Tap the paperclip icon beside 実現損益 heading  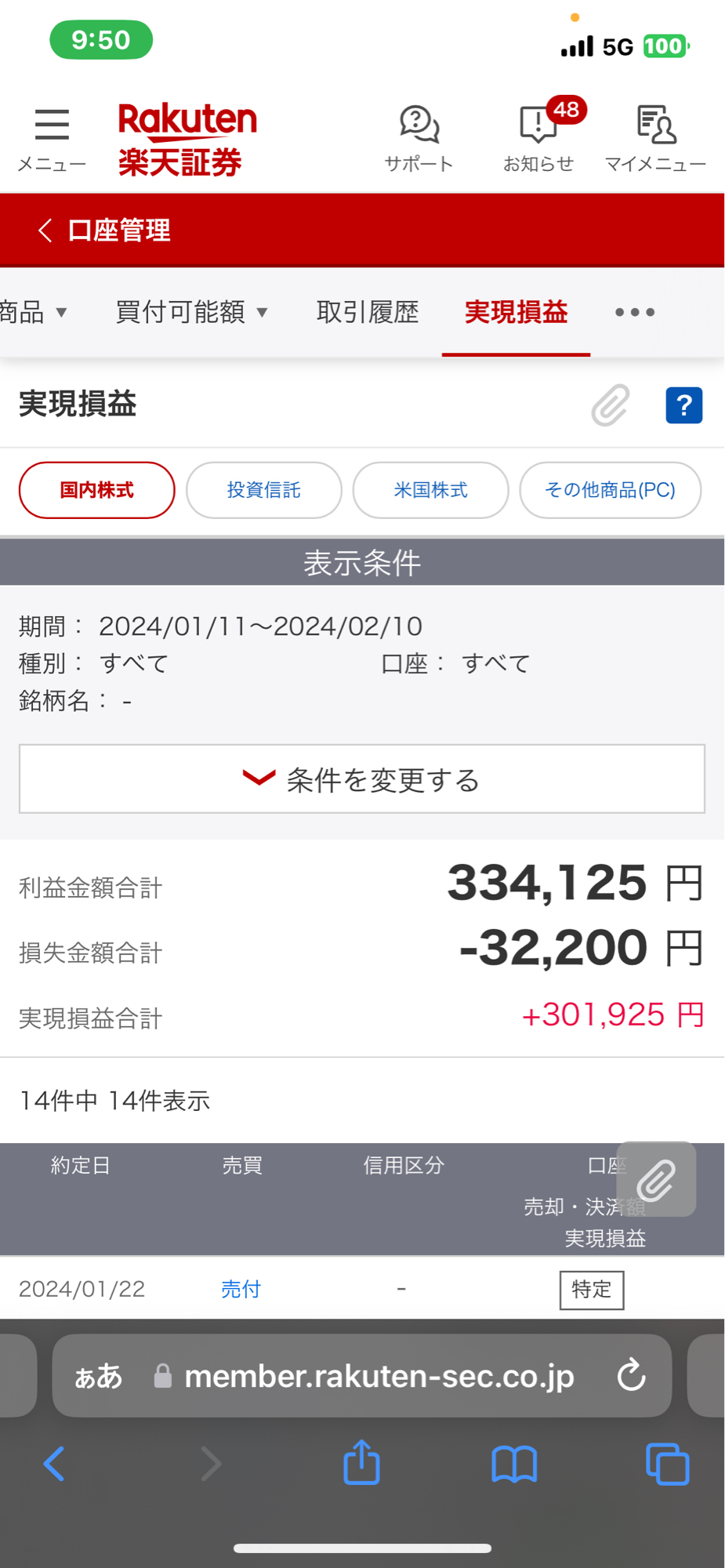[x=611, y=405]
